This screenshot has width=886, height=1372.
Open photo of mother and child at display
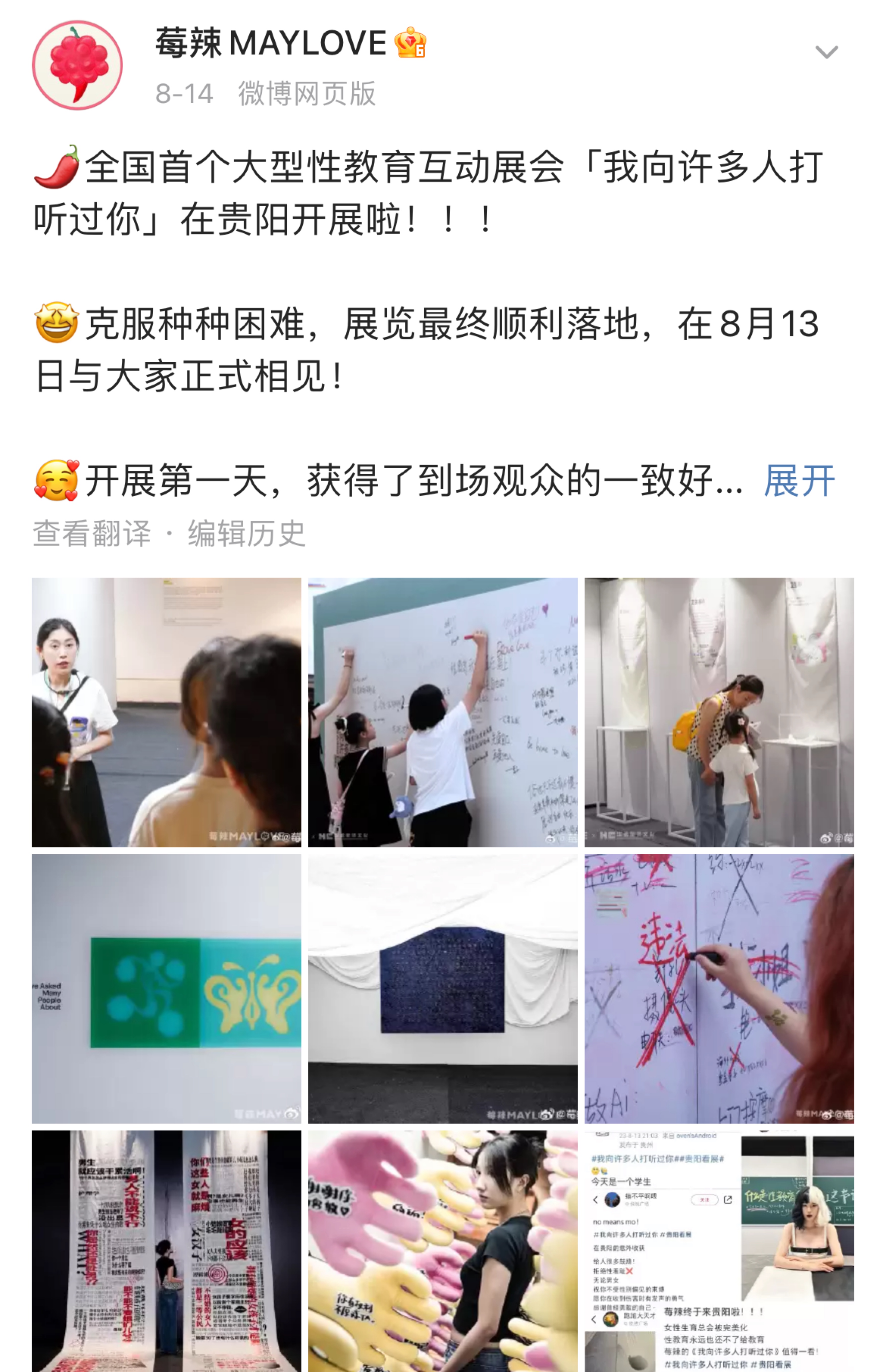coord(719,712)
